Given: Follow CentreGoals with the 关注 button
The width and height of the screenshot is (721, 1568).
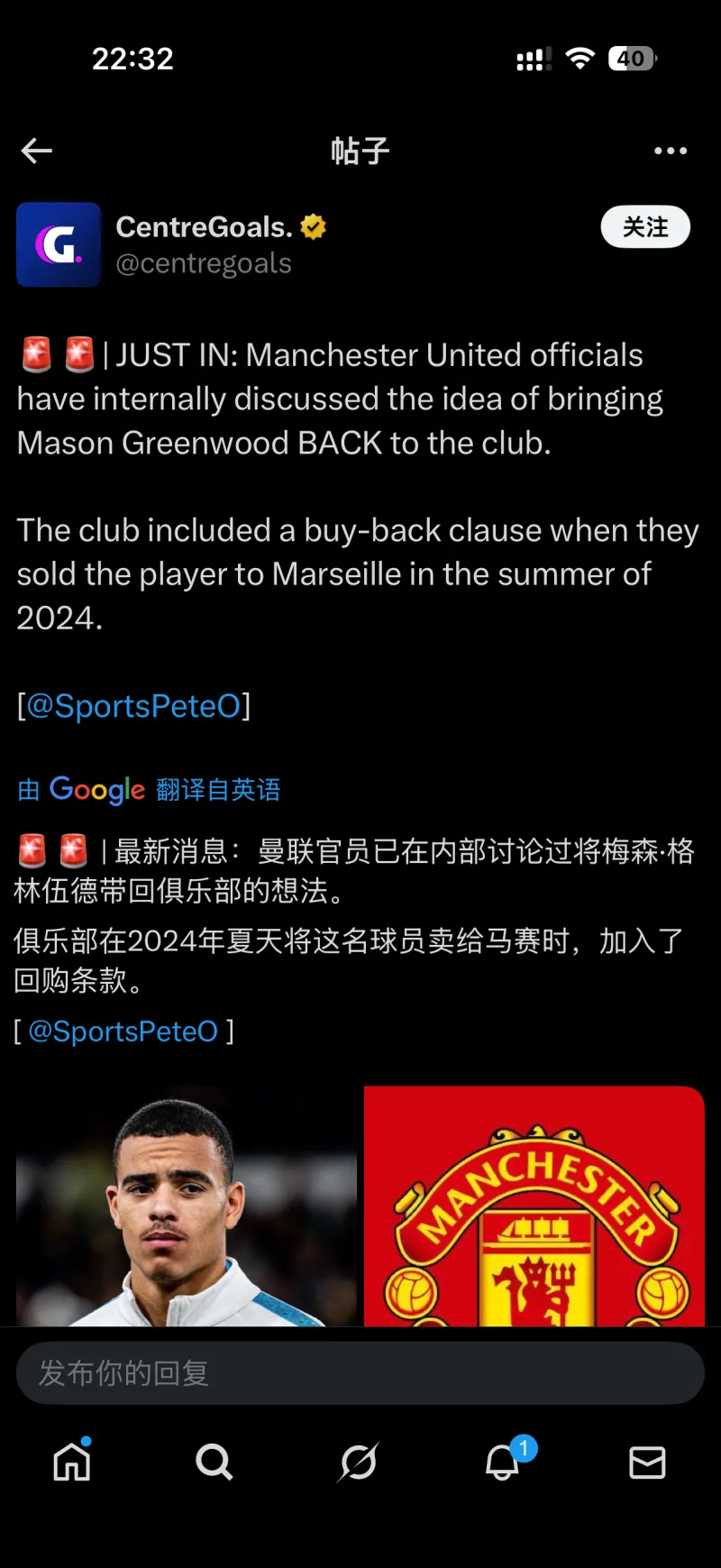Looking at the screenshot, I should coord(645,226).
